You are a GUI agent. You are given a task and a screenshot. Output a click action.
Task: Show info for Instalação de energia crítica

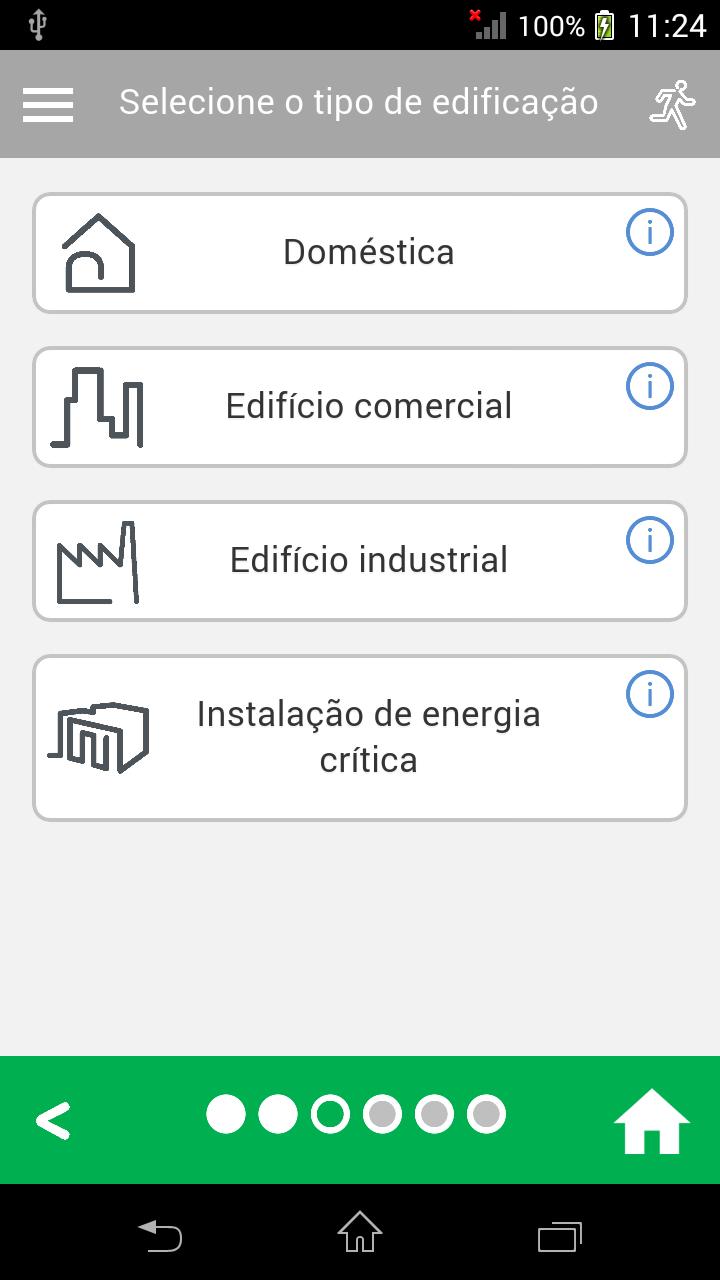point(650,694)
